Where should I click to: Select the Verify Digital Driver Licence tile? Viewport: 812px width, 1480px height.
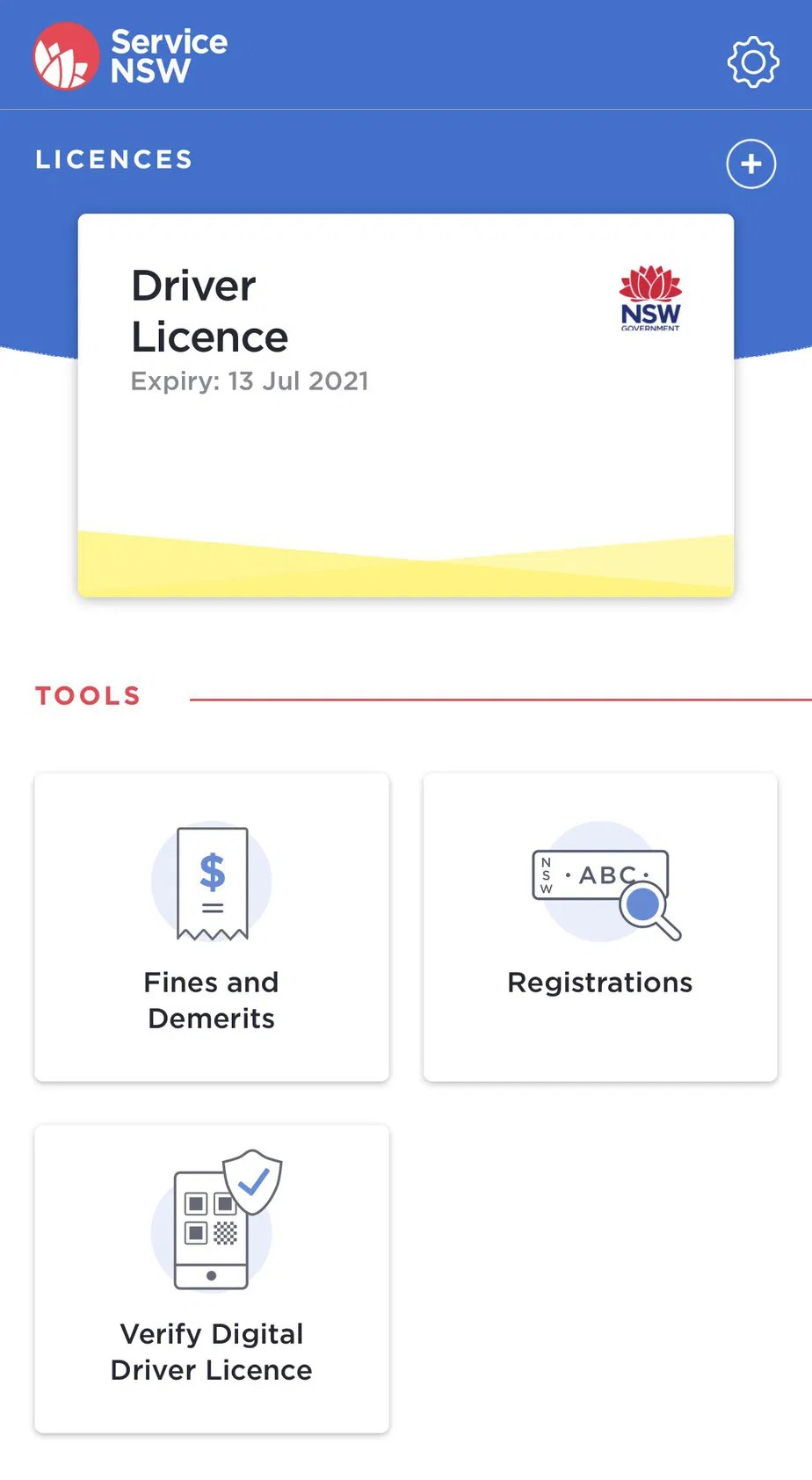211,1279
